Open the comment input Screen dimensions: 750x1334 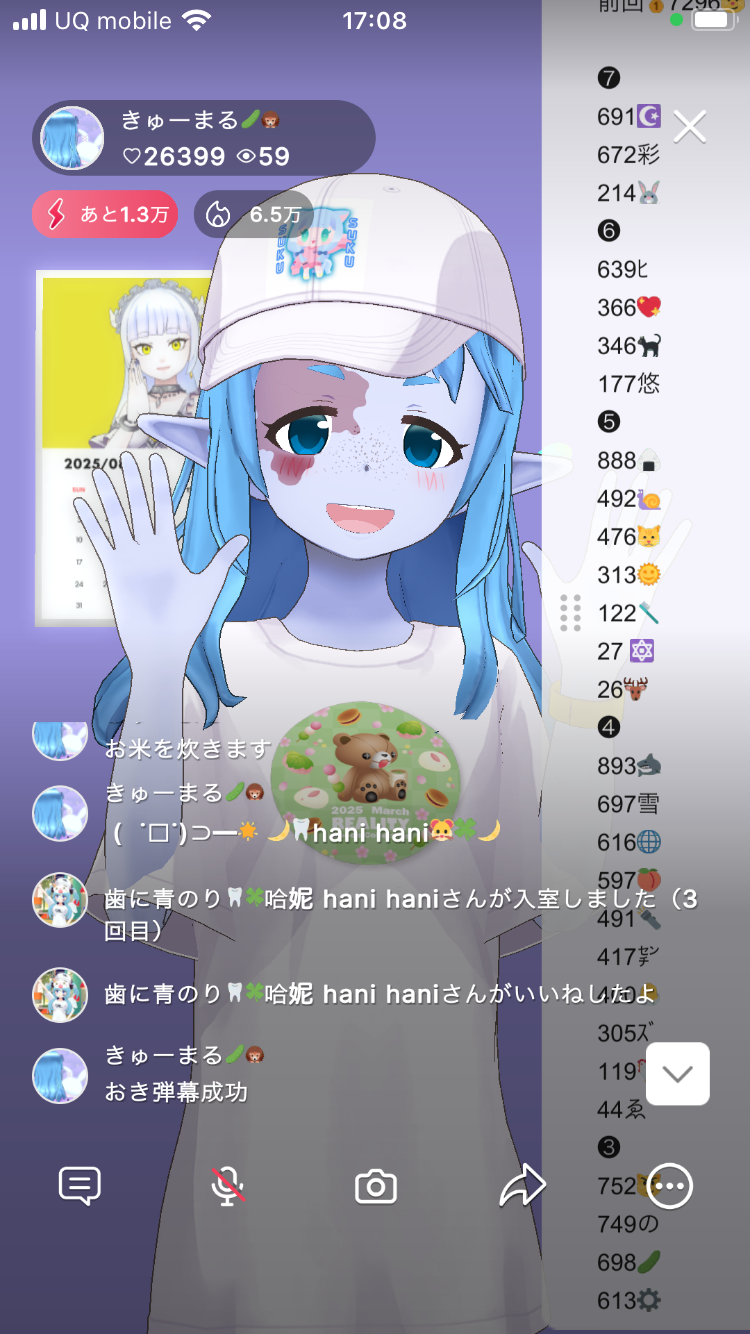click(x=80, y=1186)
